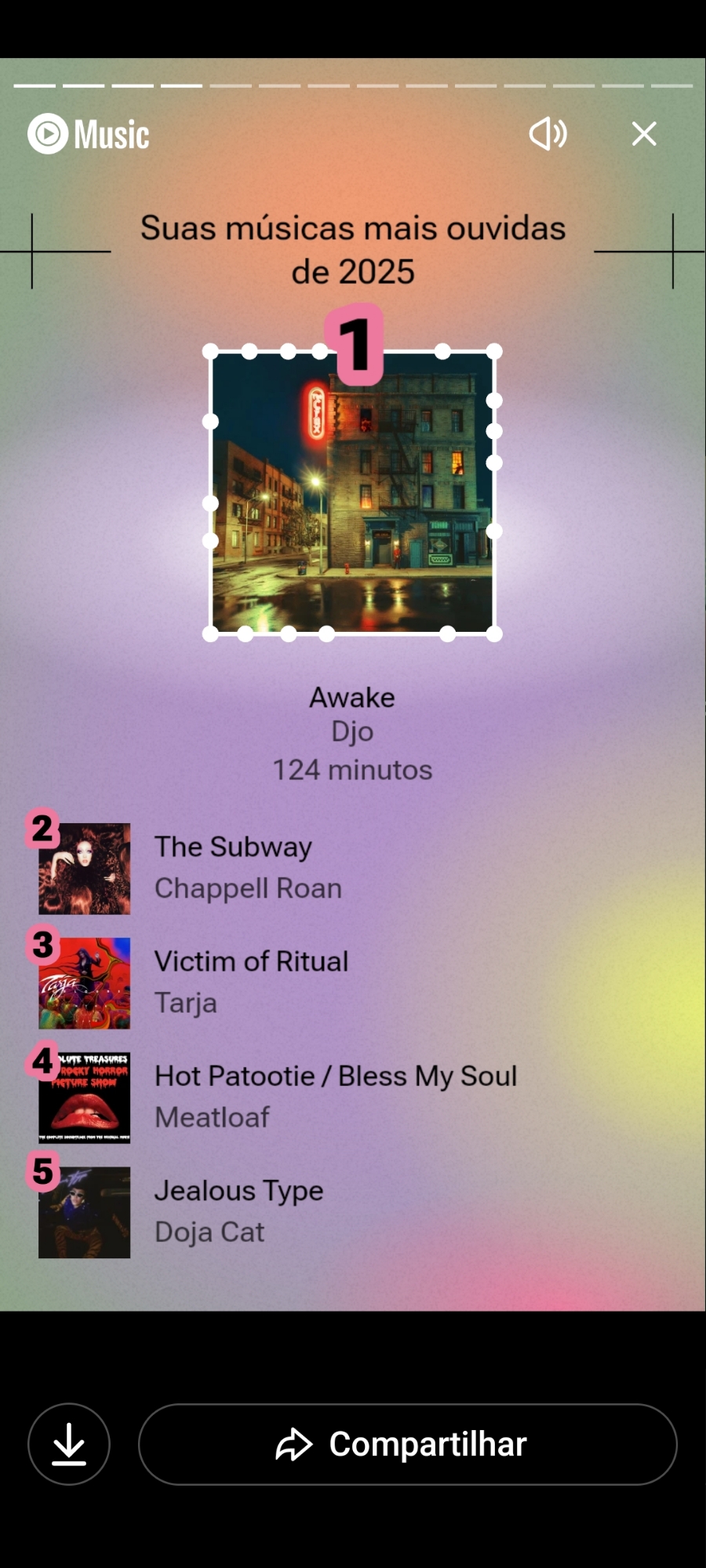Download the recap image
This screenshot has height=1568, width=706.
pyautogui.click(x=69, y=1443)
